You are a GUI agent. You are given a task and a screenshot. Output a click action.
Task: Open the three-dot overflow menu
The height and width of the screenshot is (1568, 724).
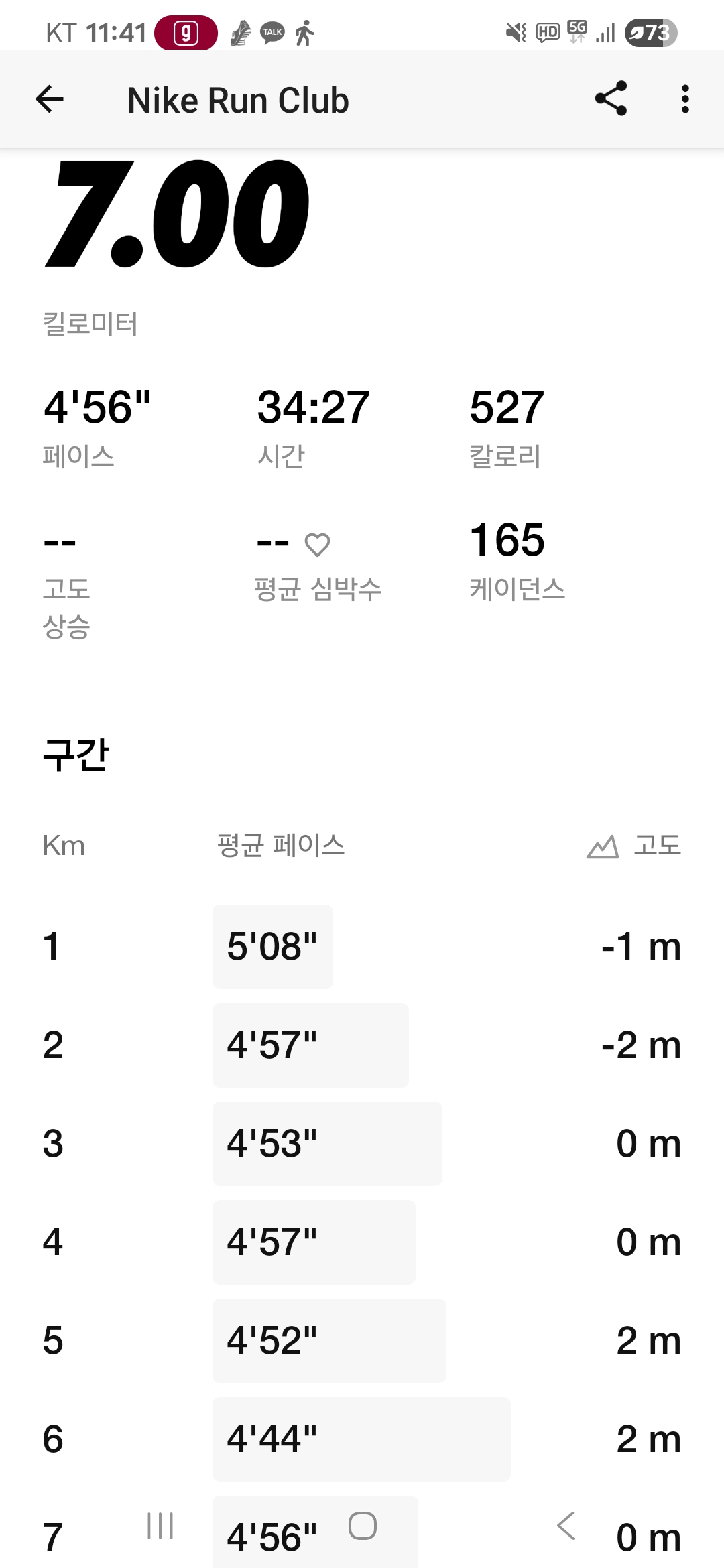click(684, 99)
